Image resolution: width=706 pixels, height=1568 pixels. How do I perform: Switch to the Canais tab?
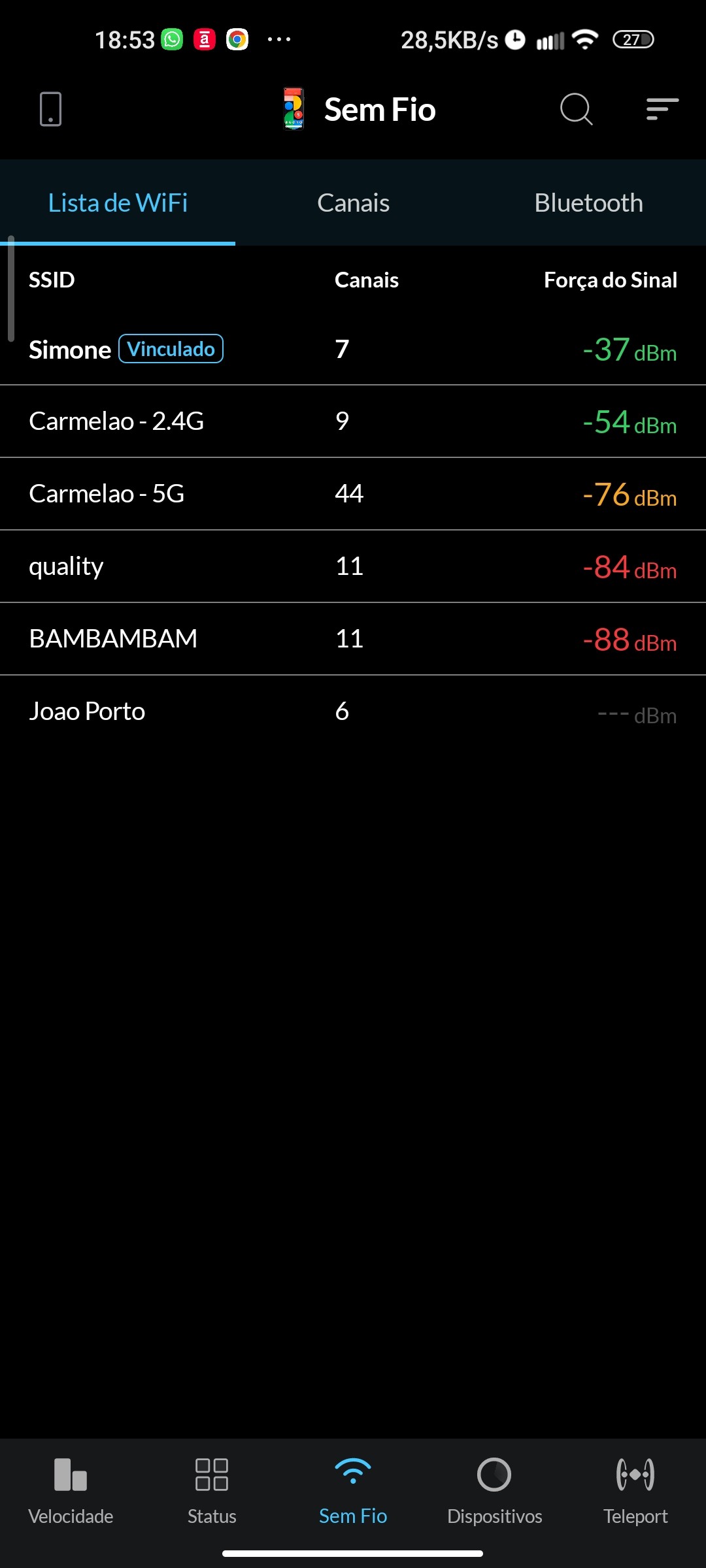tap(353, 203)
